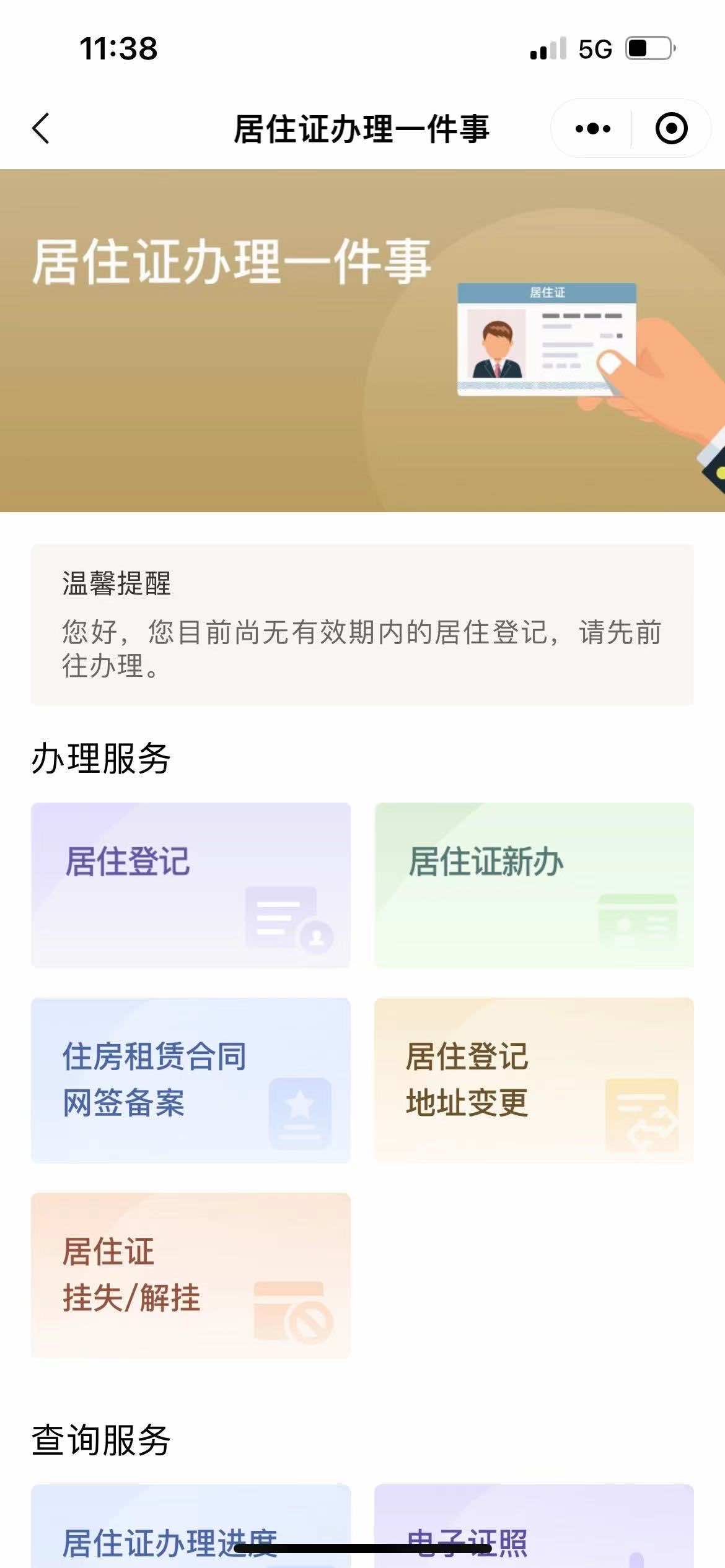Screen dimensions: 725x1568
Task: Go back using the top-left arrow
Action: tap(41, 129)
